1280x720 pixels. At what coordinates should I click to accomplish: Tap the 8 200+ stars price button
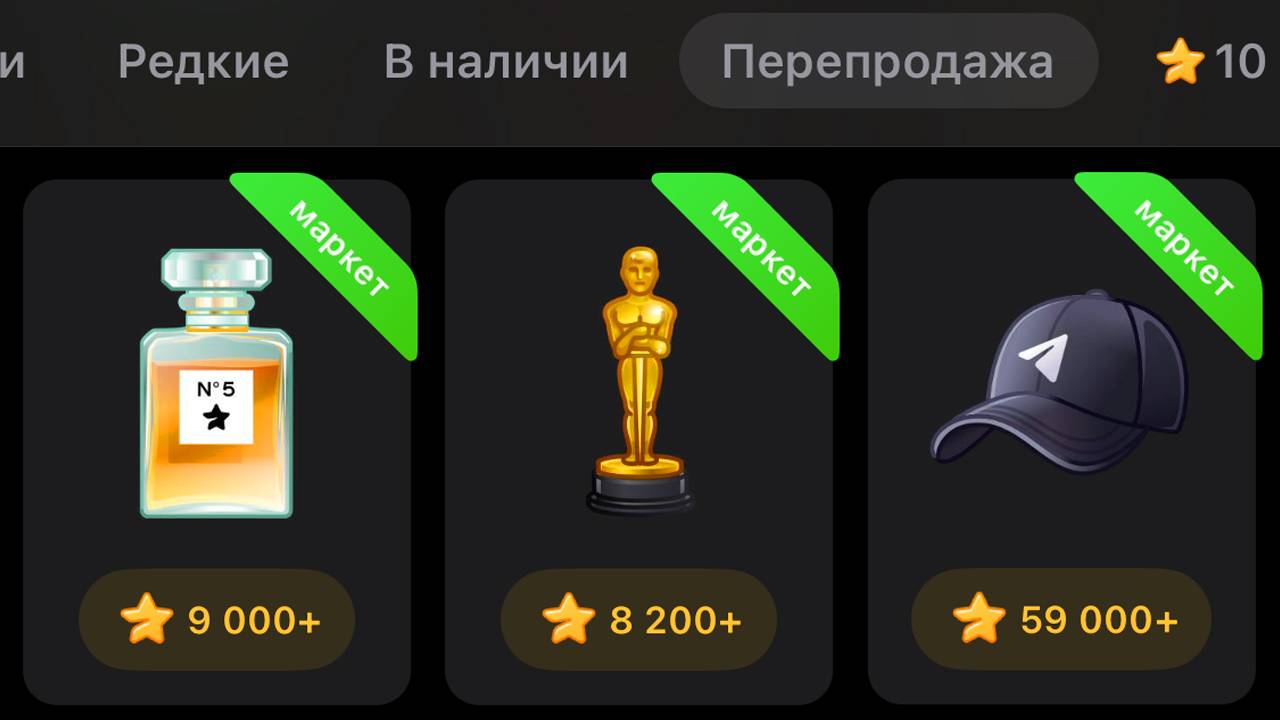click(639, 621)
